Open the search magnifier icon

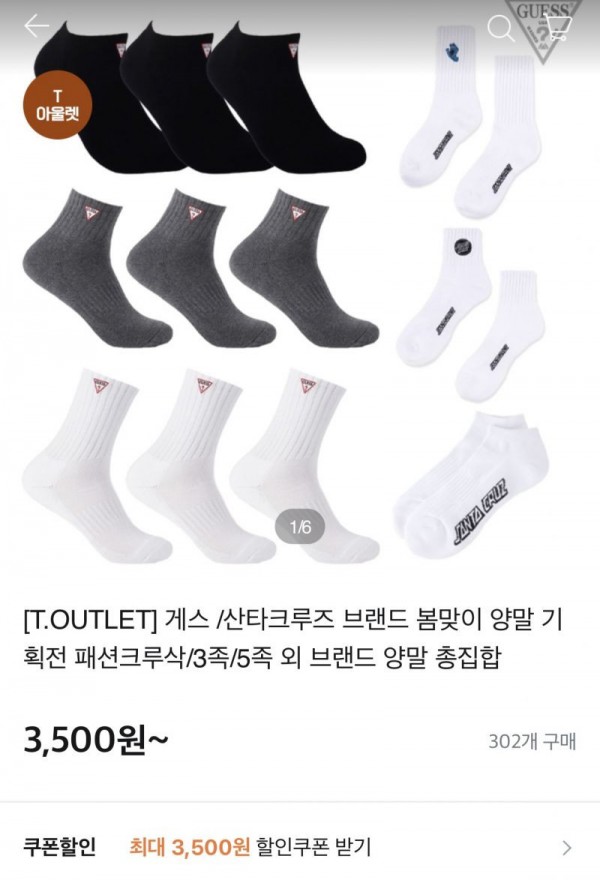click(499, 28)
